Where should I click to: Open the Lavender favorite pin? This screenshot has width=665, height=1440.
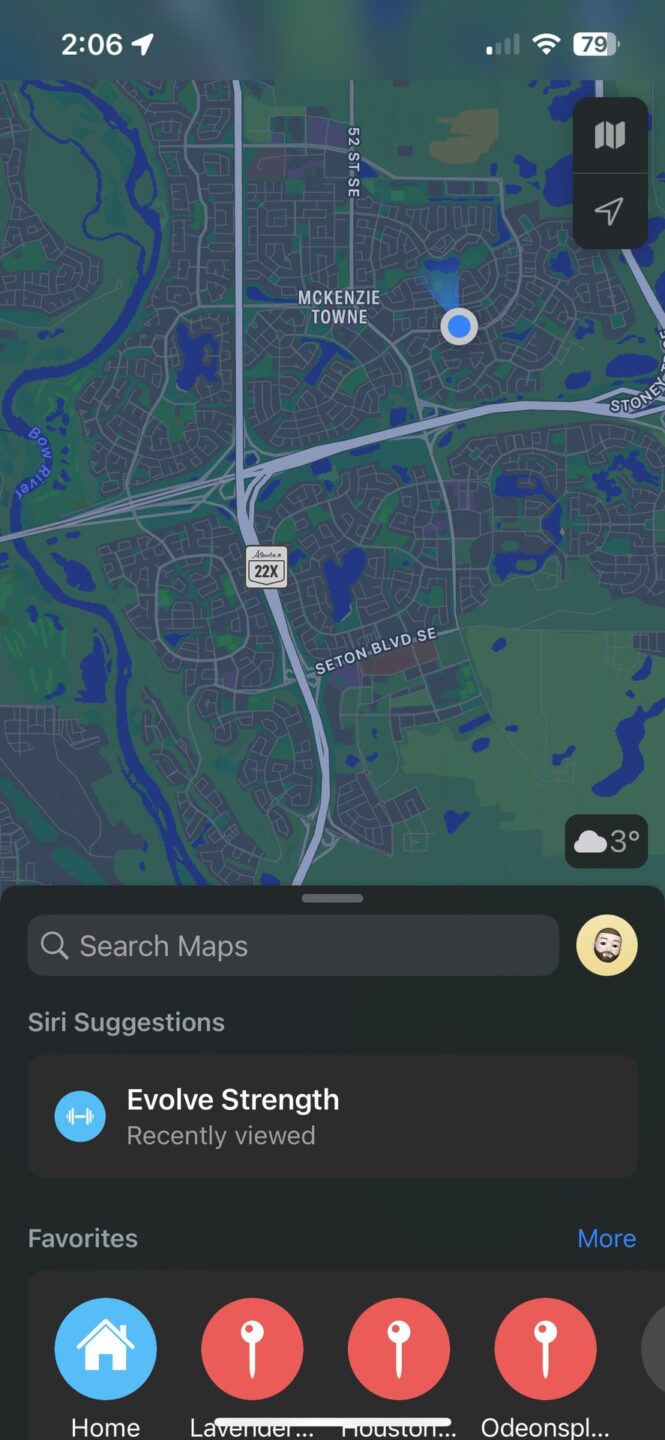click(x=252, y=1348)
